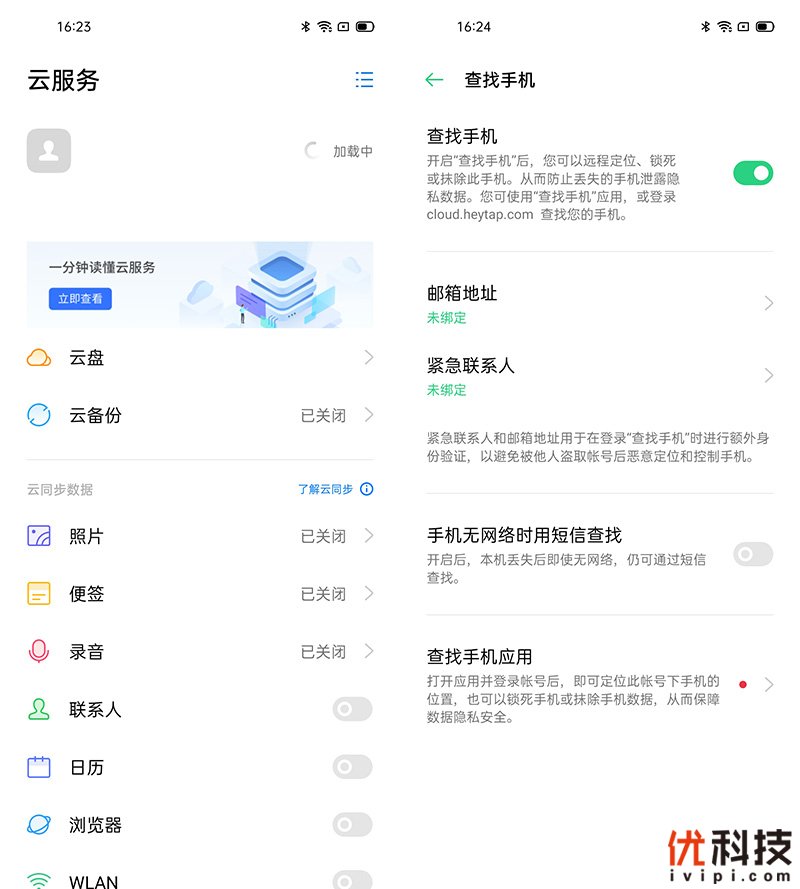Open 紧急联系人 settings
Image resolution: width=800 pixels, height=889 pixels.
pos(600,376)
